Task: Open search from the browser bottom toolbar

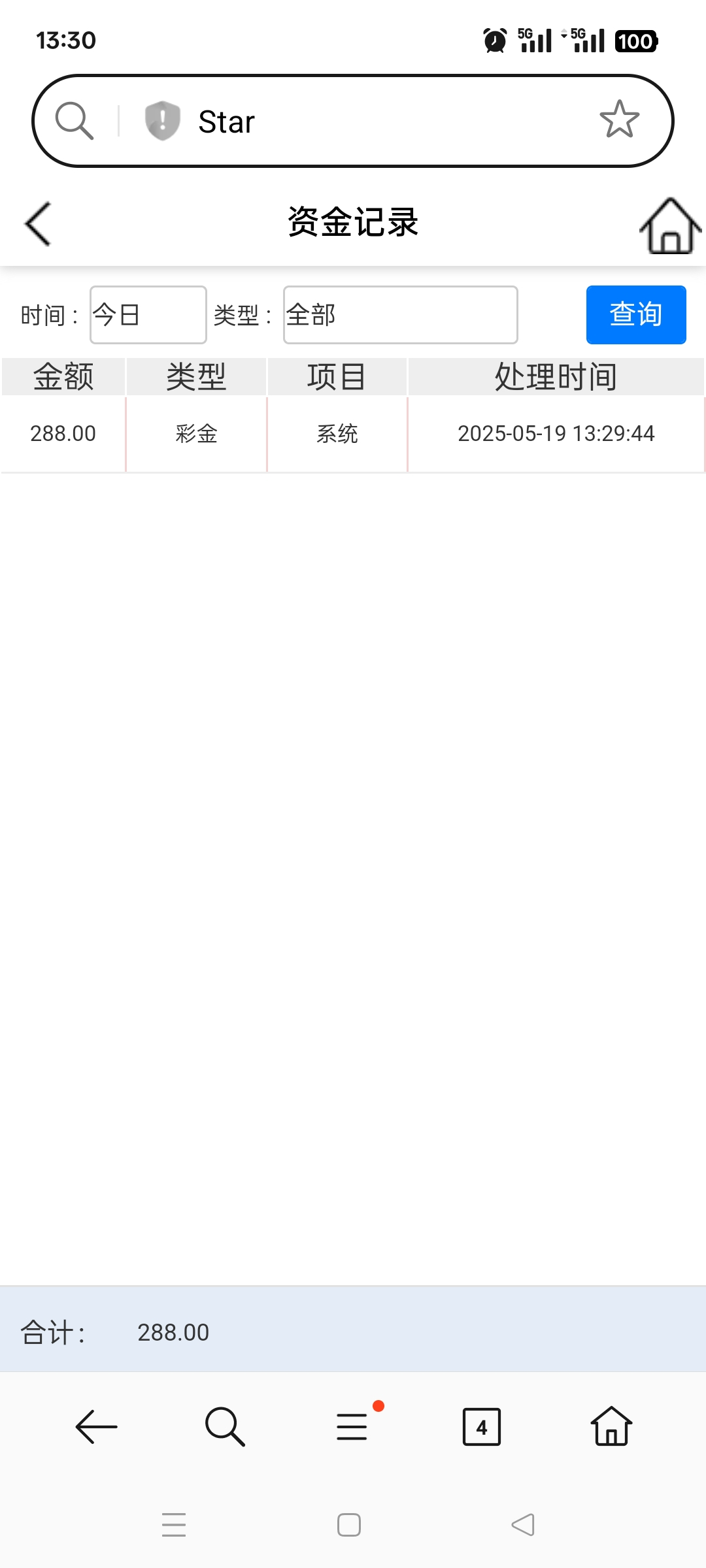Action: click(225, 1426)
